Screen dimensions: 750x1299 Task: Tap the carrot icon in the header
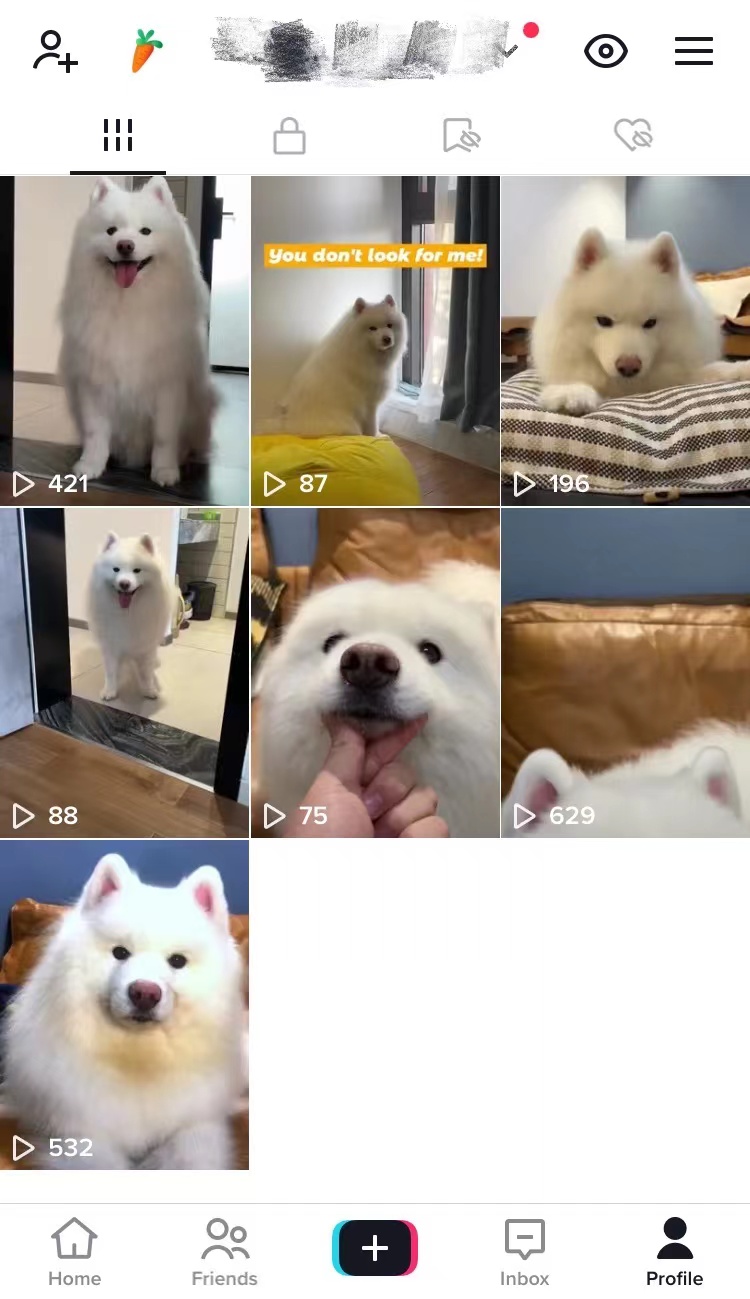coord(146,51)
